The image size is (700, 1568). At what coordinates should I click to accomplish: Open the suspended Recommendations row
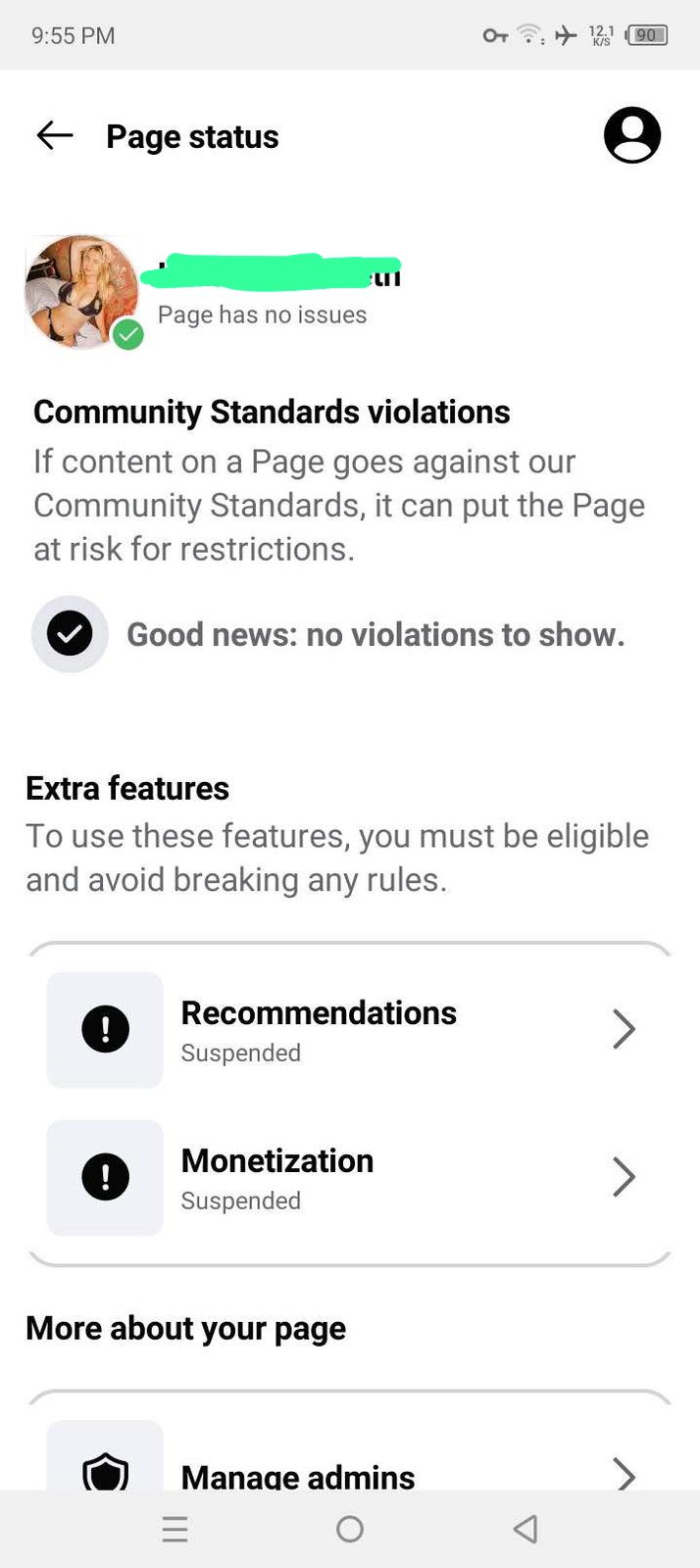pos(350,1030)
